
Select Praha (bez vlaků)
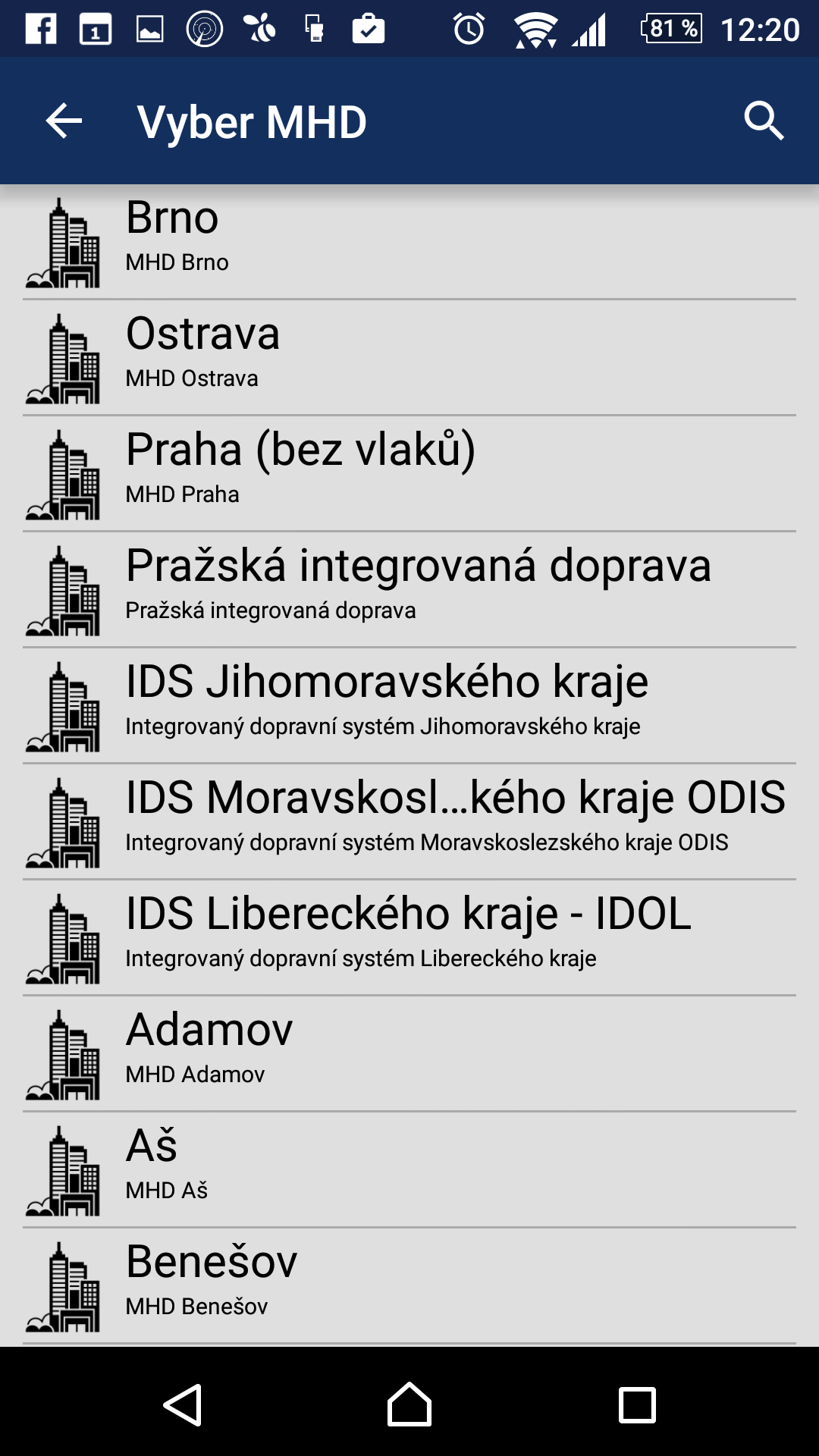coord(409,474)
